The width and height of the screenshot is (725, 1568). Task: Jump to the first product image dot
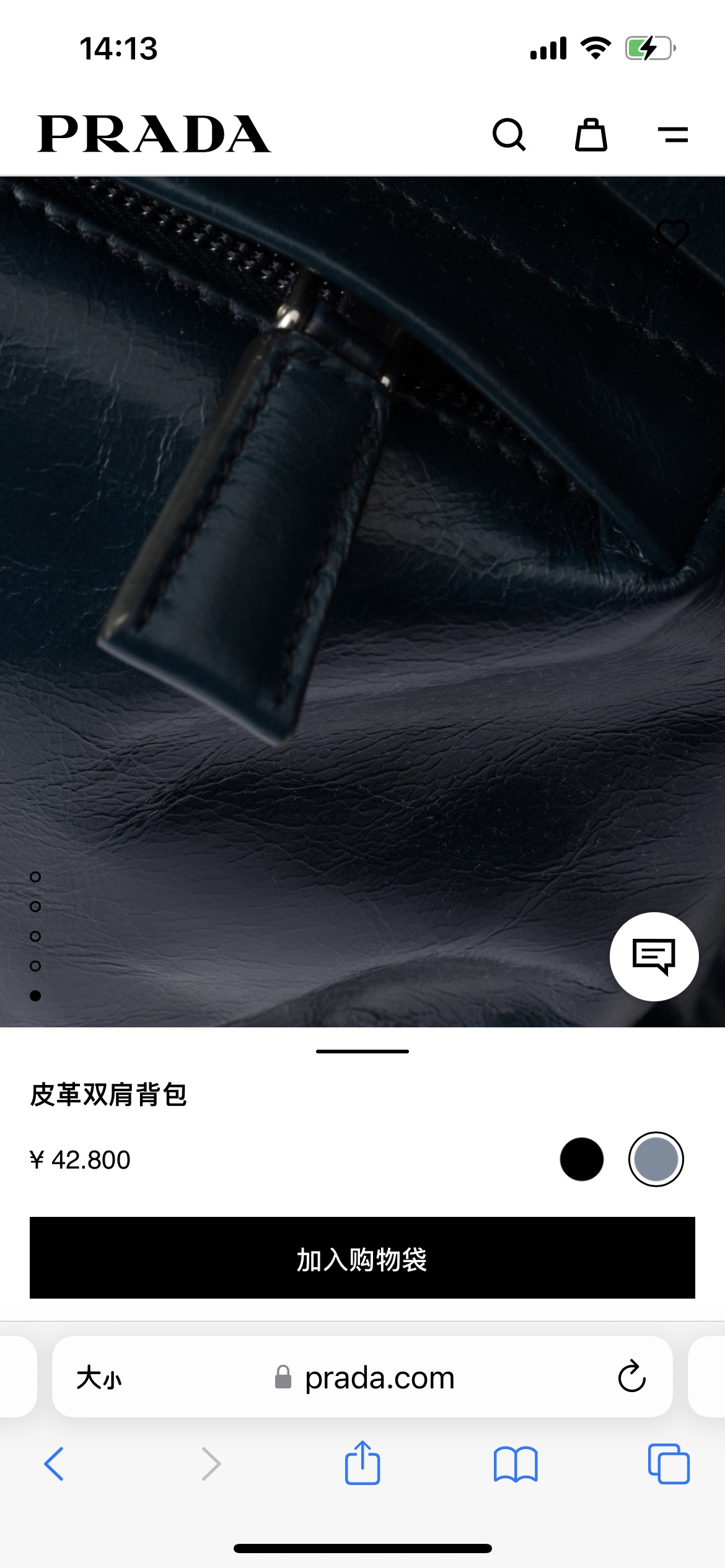35,877
